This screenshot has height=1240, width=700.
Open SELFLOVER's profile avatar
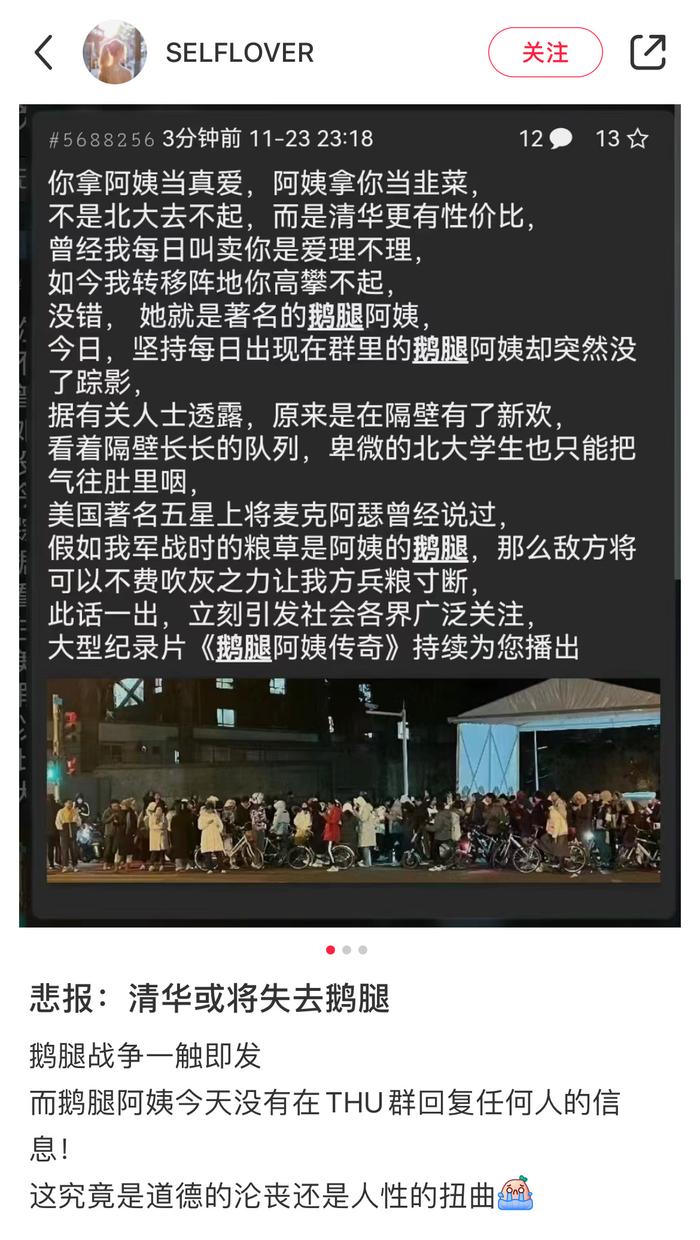[115, 52]
